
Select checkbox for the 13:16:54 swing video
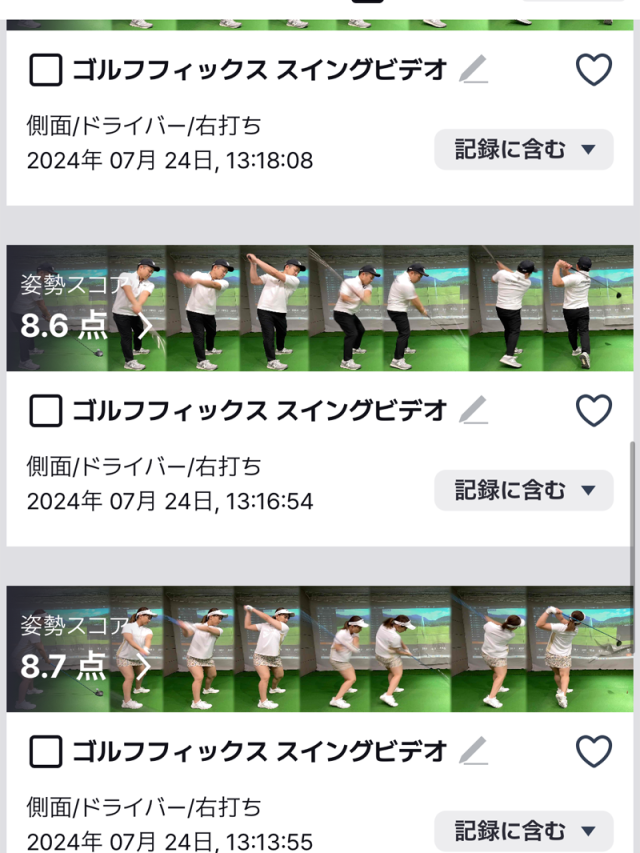(45, 410)
